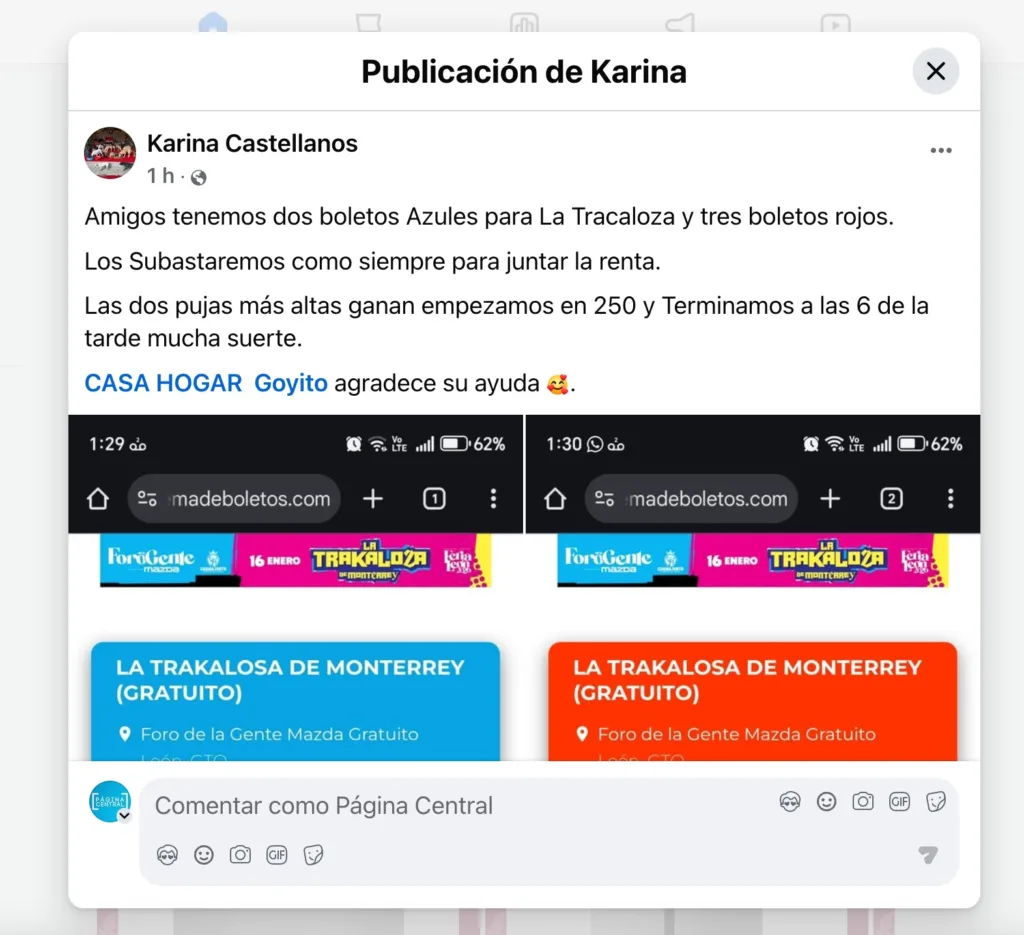
Task: Close the Publicación de Karina dialog
Action: (x=935, y=71)
